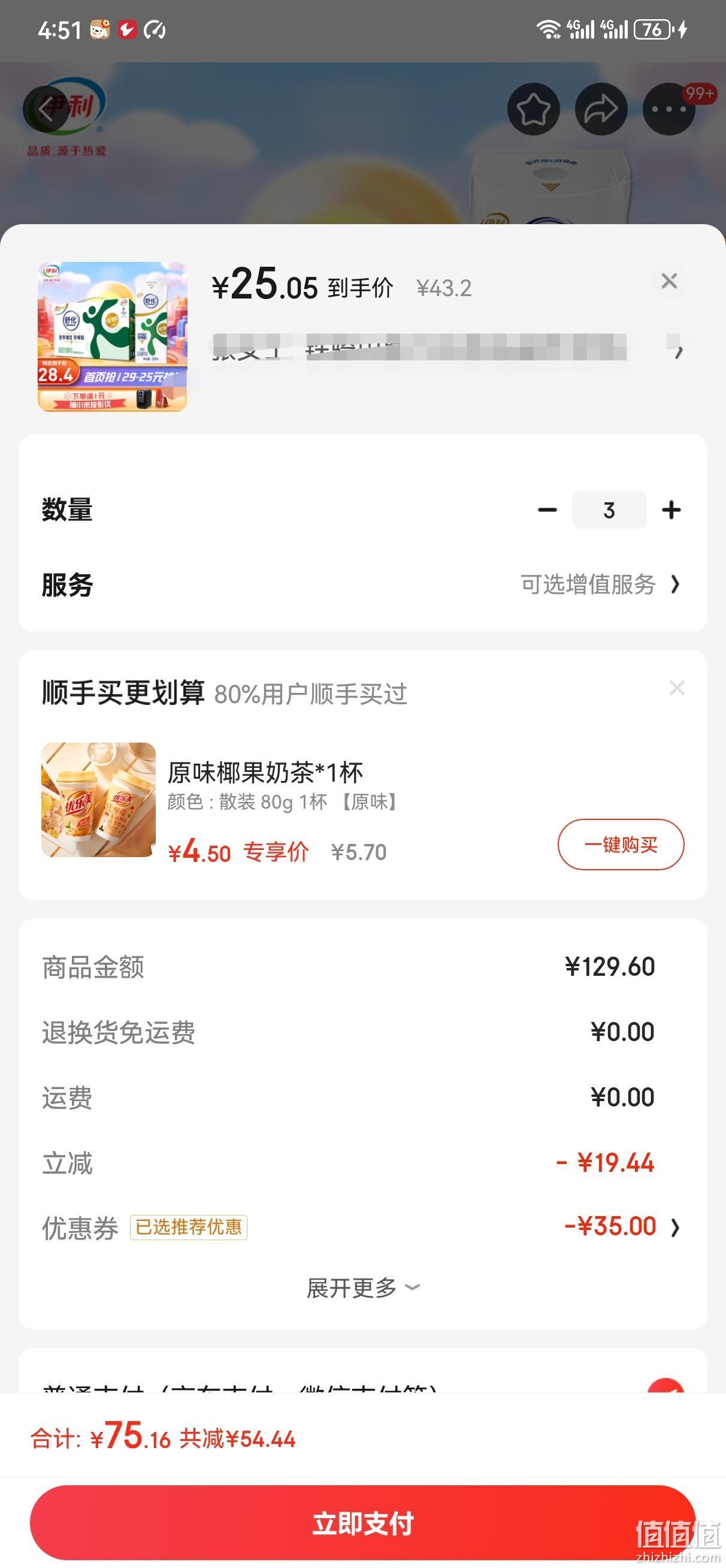Close the order sheet with the X
The image size is (726, 1568).
[x=669, y=281]
